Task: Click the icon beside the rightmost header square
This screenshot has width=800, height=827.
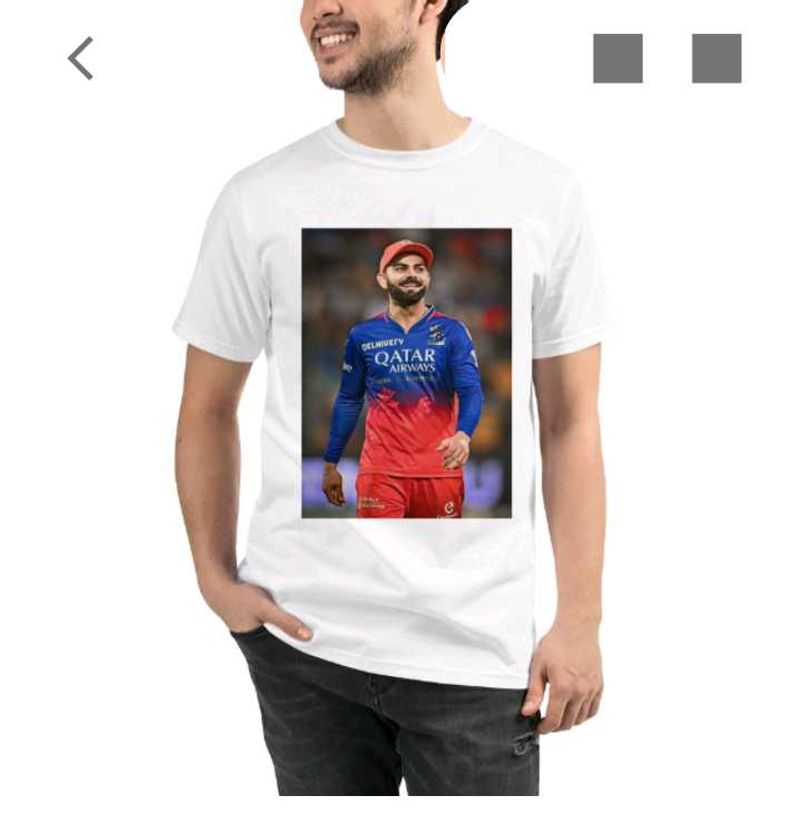Action: click(x=616, y=60)
